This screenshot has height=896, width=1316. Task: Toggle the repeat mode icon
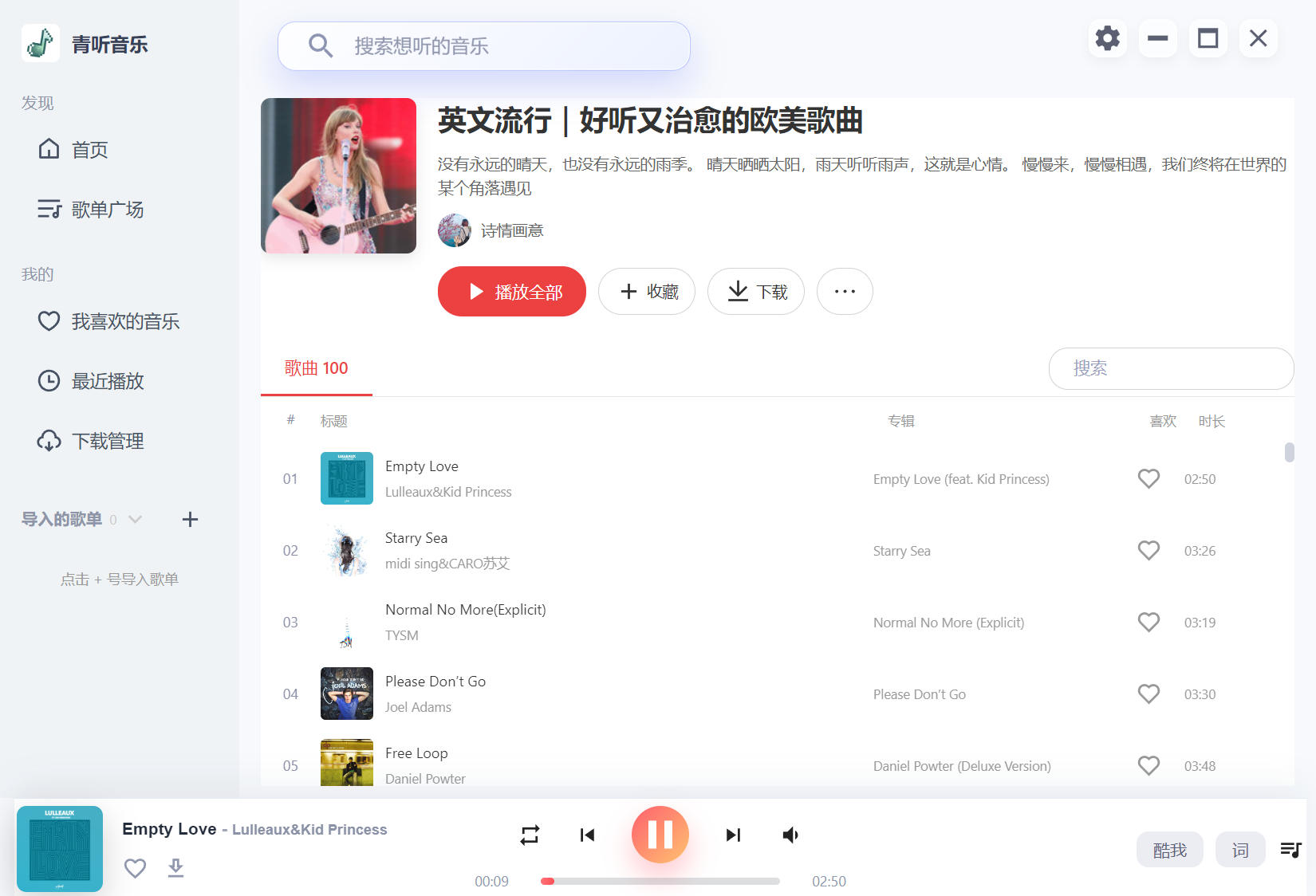pyautogui.click(x=530, y=835)
